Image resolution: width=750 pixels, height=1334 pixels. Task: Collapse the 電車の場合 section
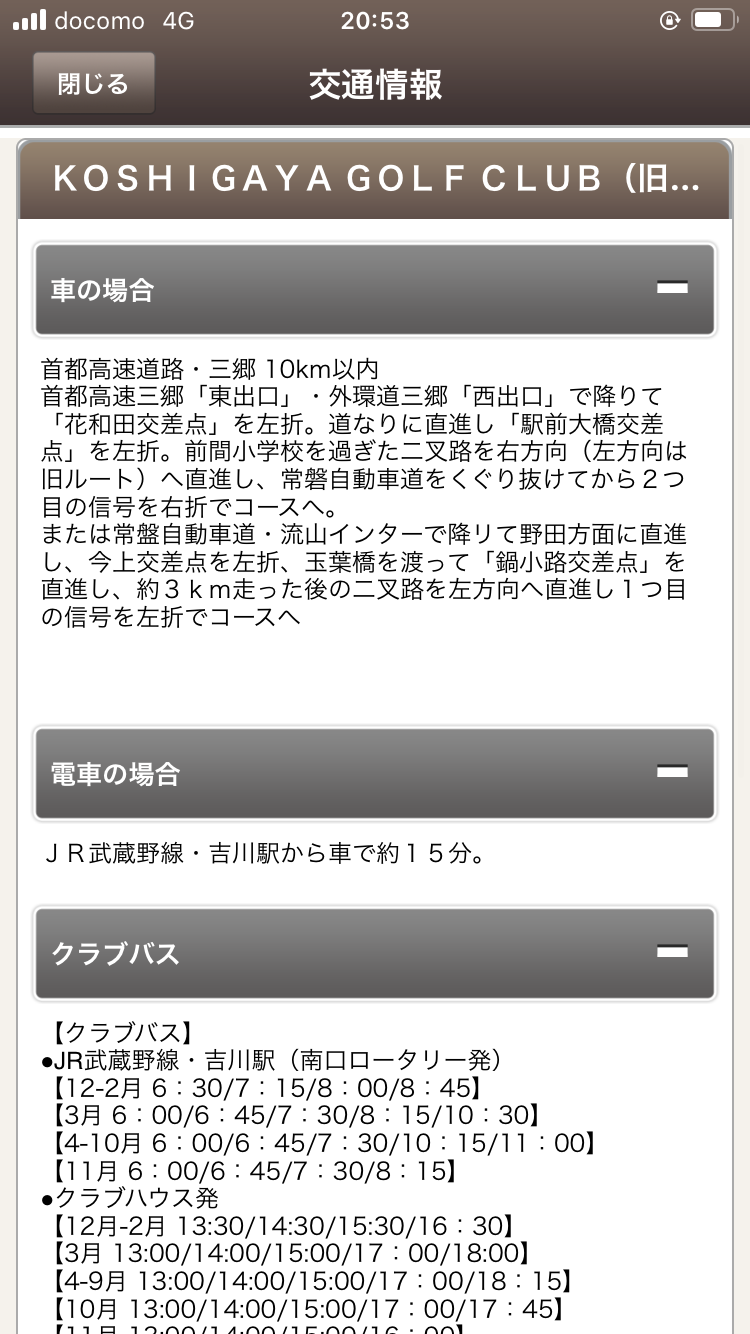point(672,772)
